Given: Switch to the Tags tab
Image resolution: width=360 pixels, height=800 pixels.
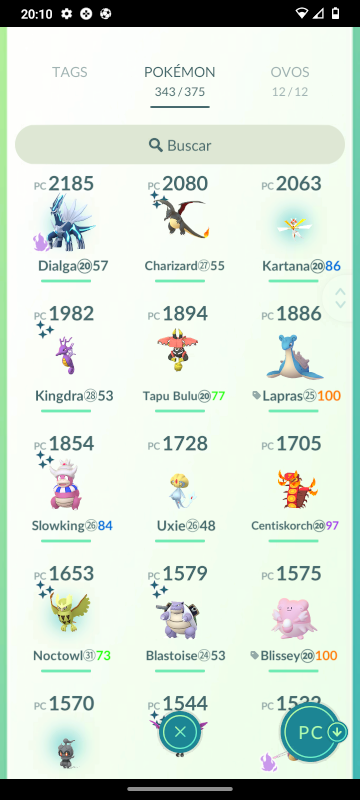Looking at the screenshot, I should (69, 72).
